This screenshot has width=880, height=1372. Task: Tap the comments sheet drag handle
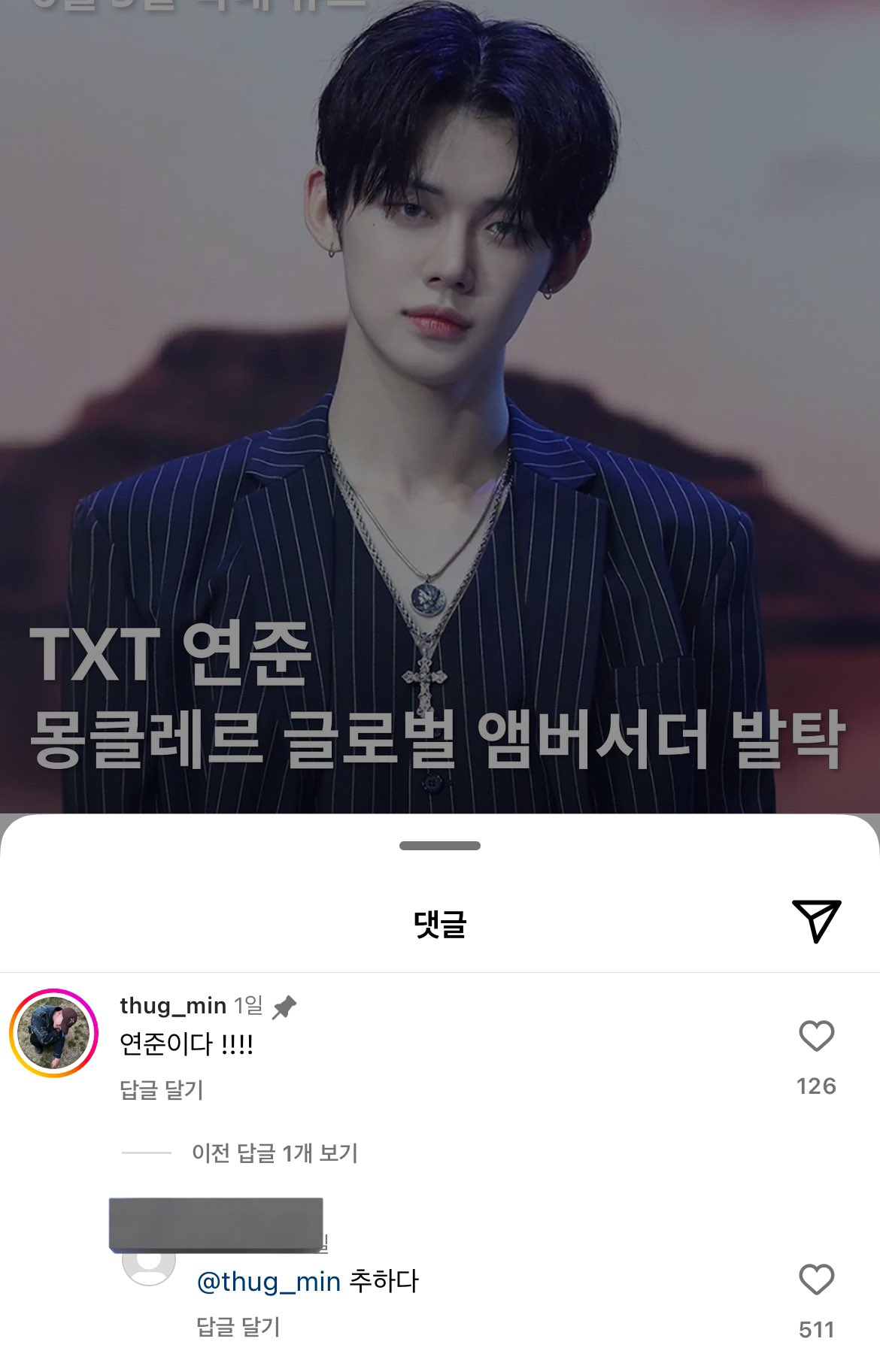(440, 846)
